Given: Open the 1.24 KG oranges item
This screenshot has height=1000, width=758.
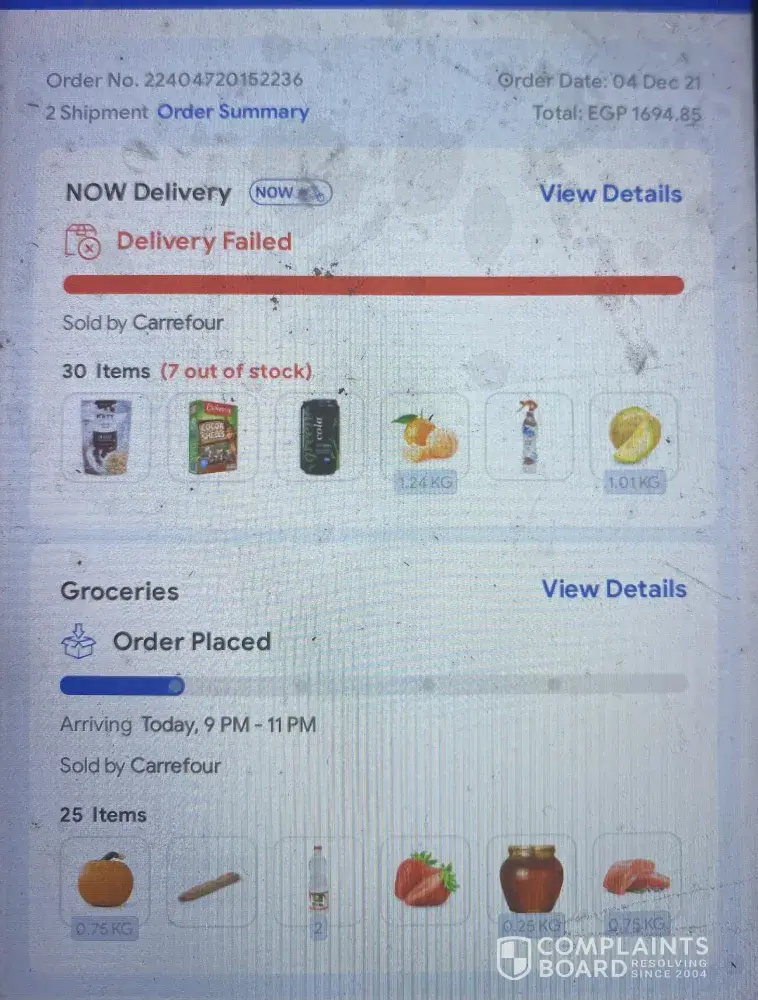Looking at the screenshot, I should coord(425,438).
